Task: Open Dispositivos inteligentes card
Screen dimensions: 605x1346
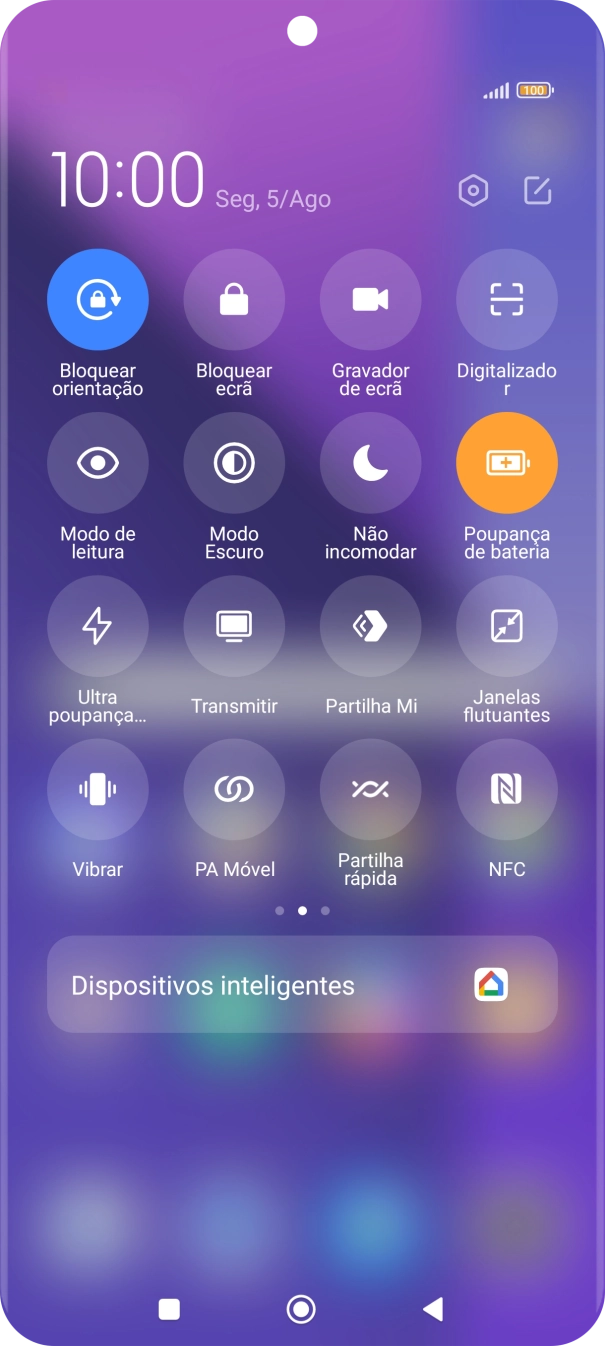Action: [302, 985]
